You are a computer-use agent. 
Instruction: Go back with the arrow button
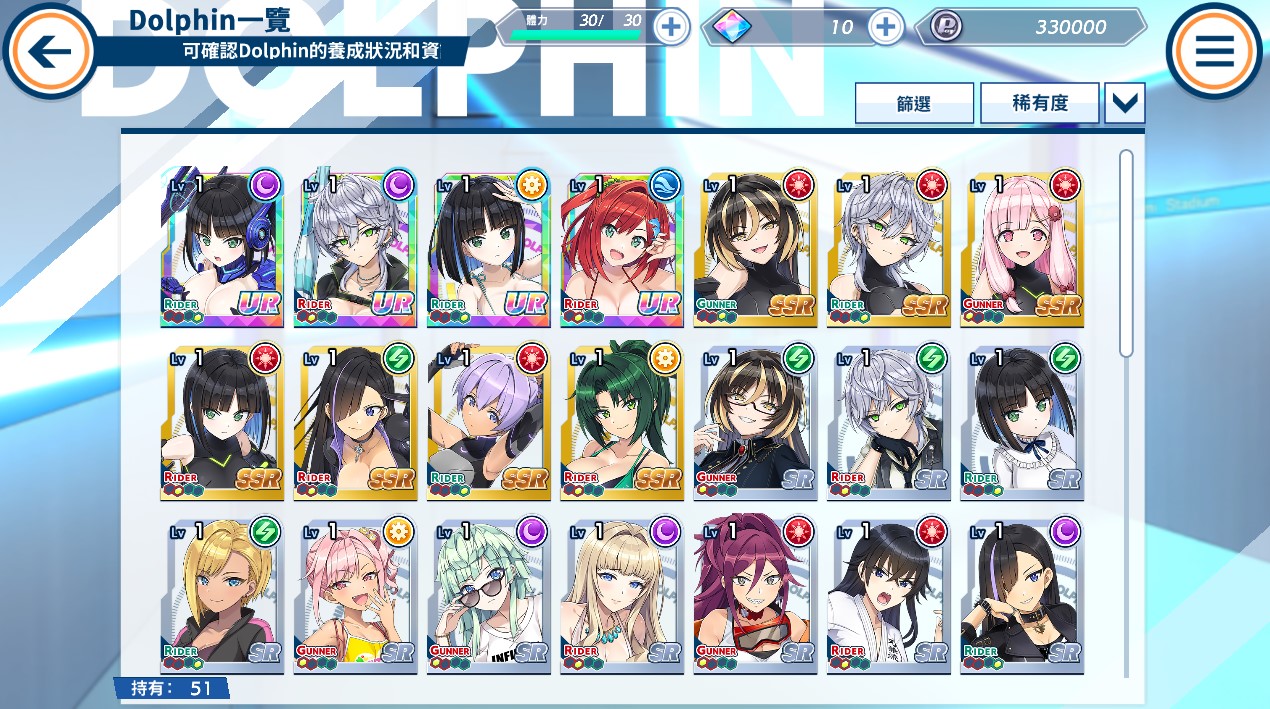pyautogui.click(x=50, y=52)
